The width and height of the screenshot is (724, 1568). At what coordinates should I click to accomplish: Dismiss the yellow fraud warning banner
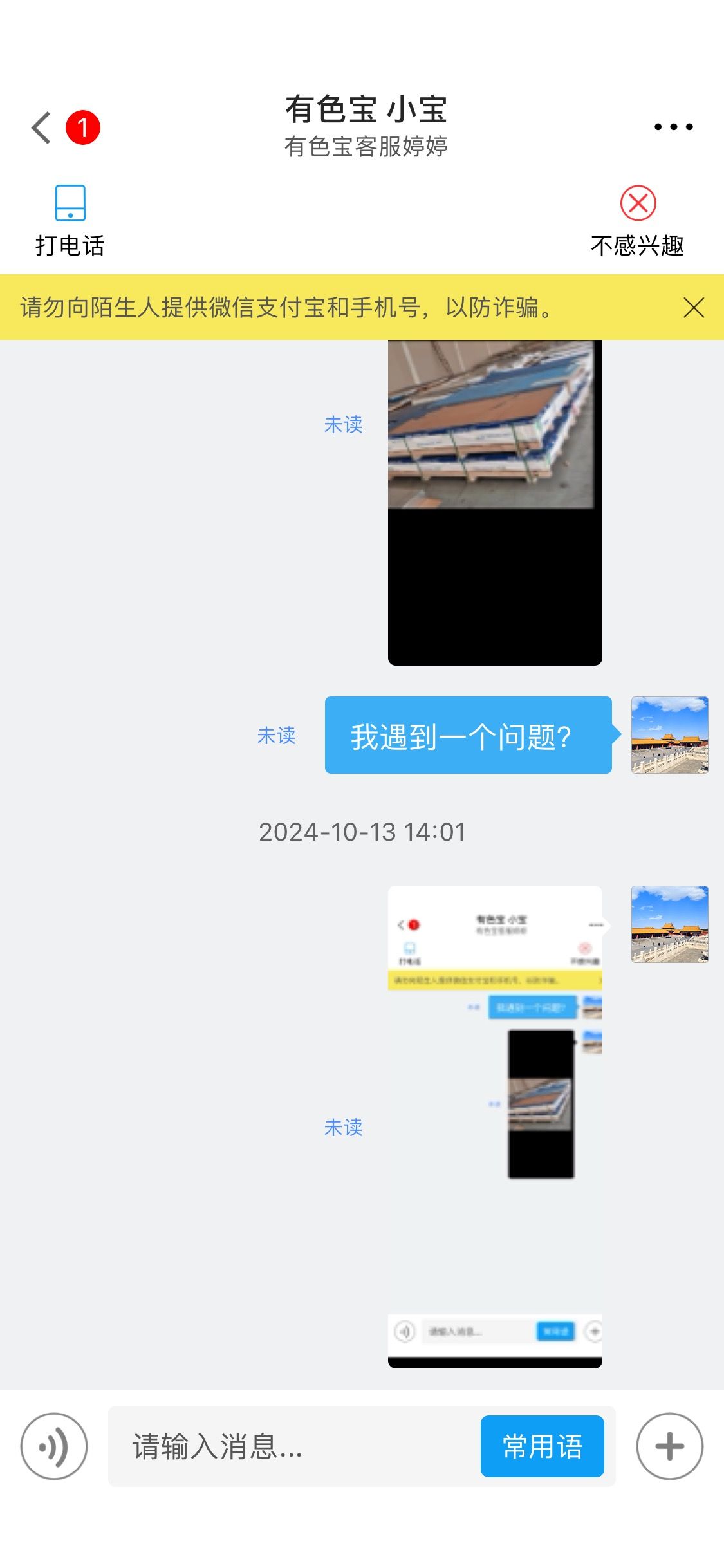coord(694,308)
